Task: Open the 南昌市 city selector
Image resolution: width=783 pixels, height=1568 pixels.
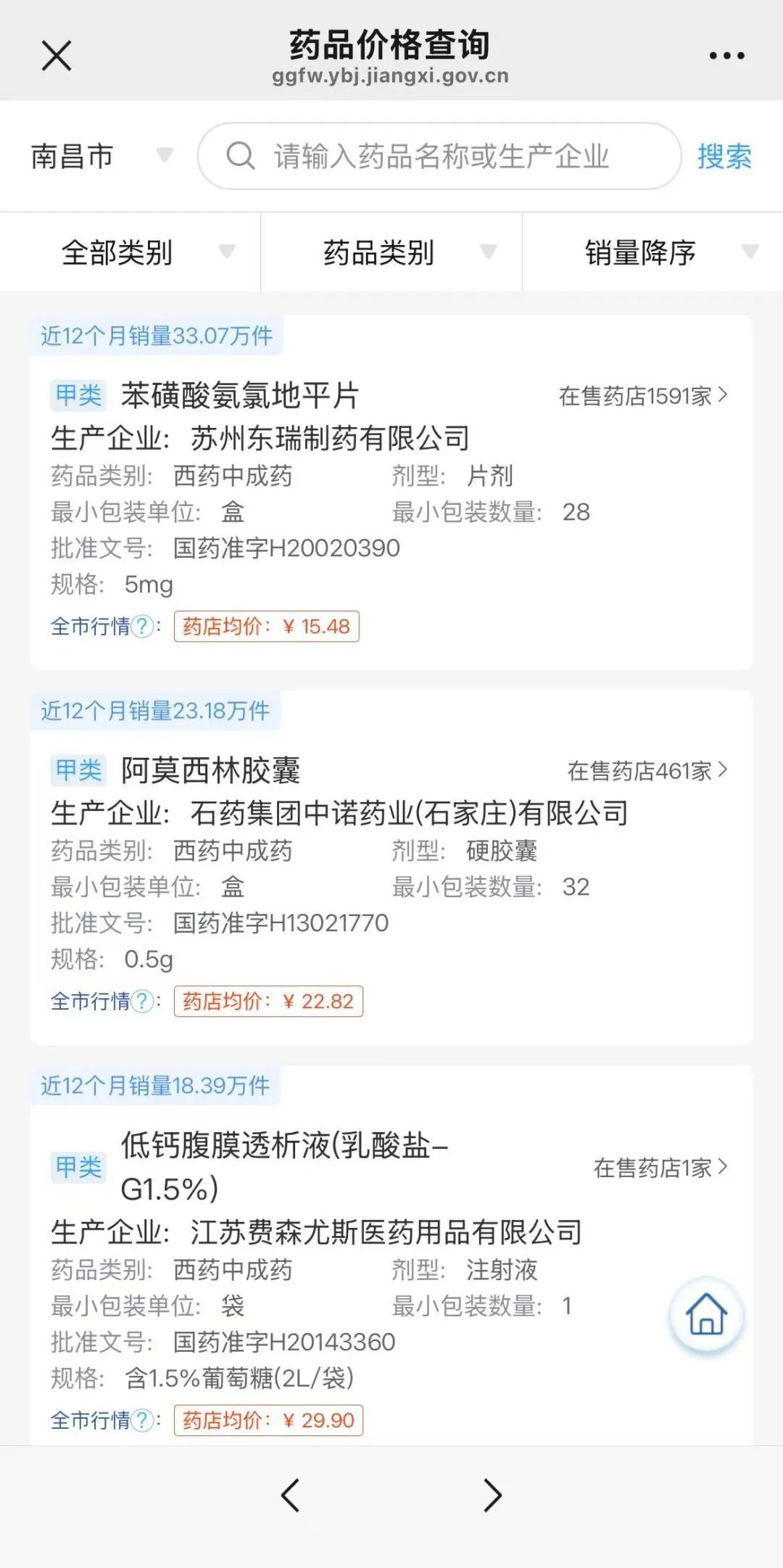Action: pos(101,156)
